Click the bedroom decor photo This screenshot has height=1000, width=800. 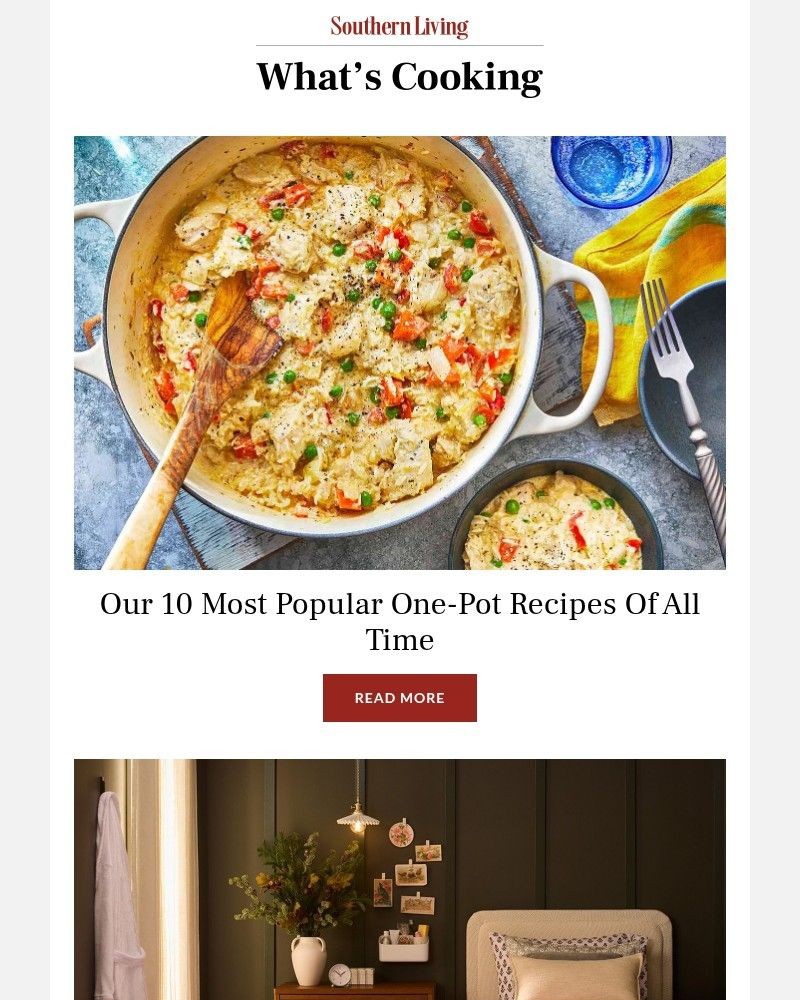pos(400,880)
